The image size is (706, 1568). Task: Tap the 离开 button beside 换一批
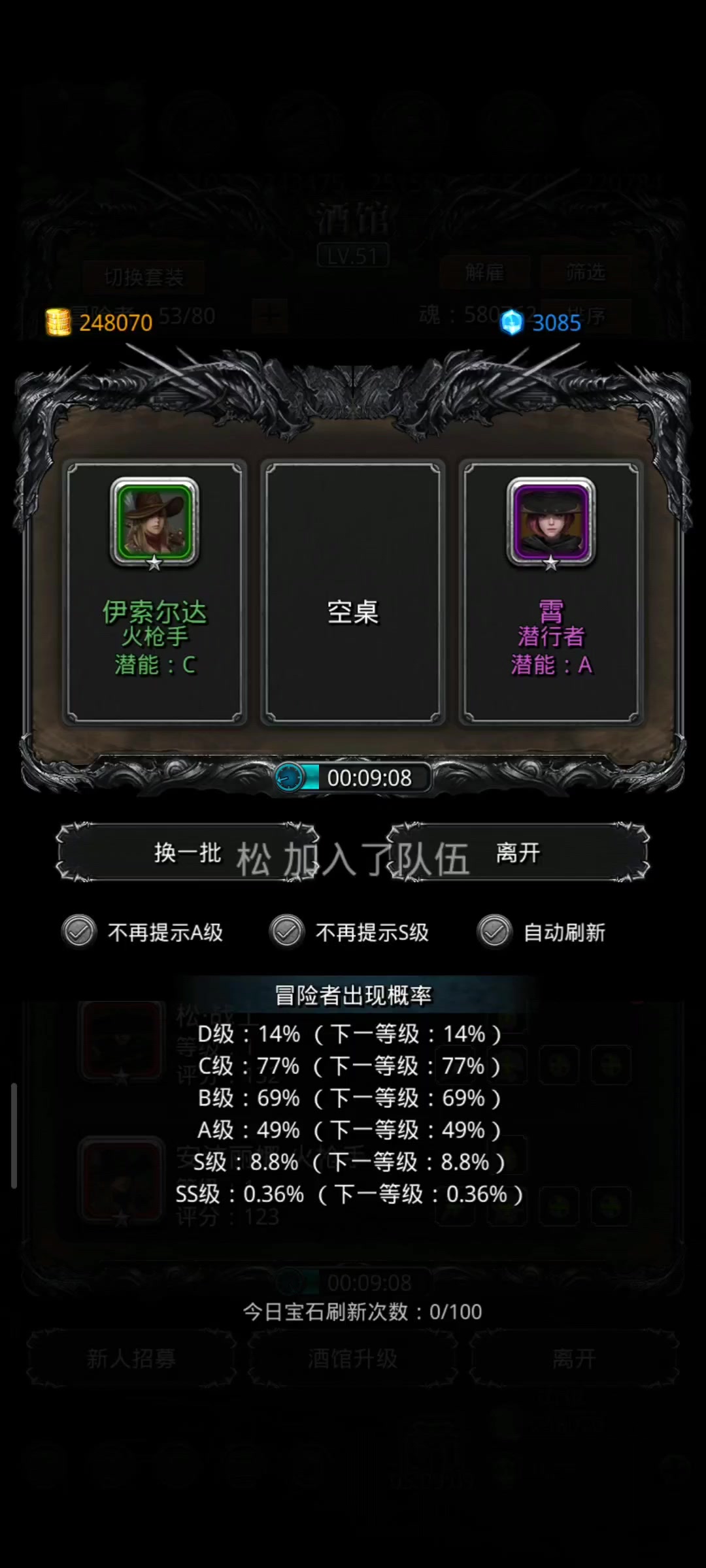tap(518, 853)
